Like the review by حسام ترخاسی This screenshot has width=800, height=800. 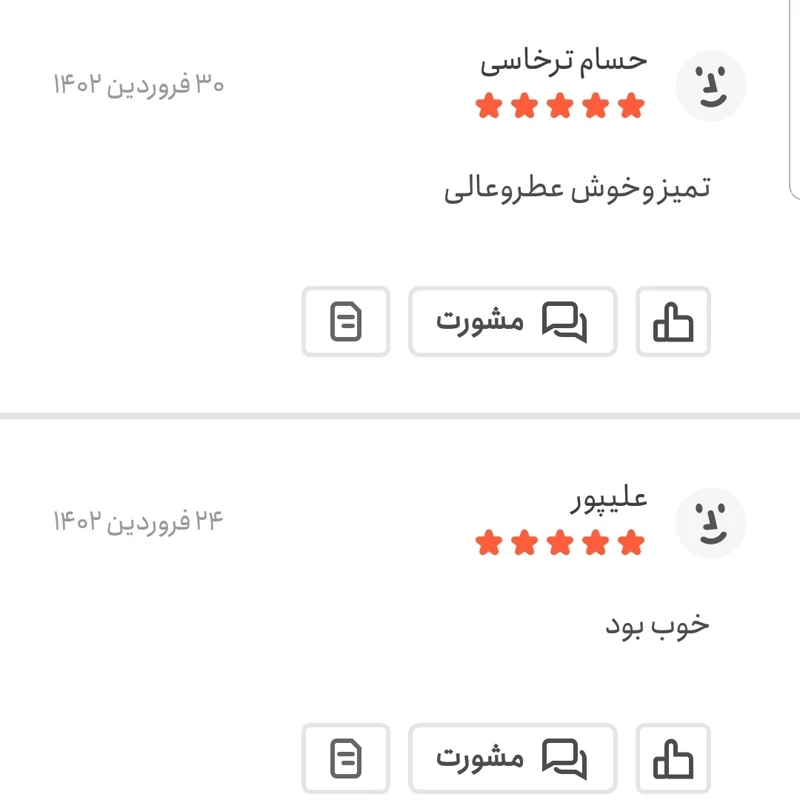(x=673, y=322)
